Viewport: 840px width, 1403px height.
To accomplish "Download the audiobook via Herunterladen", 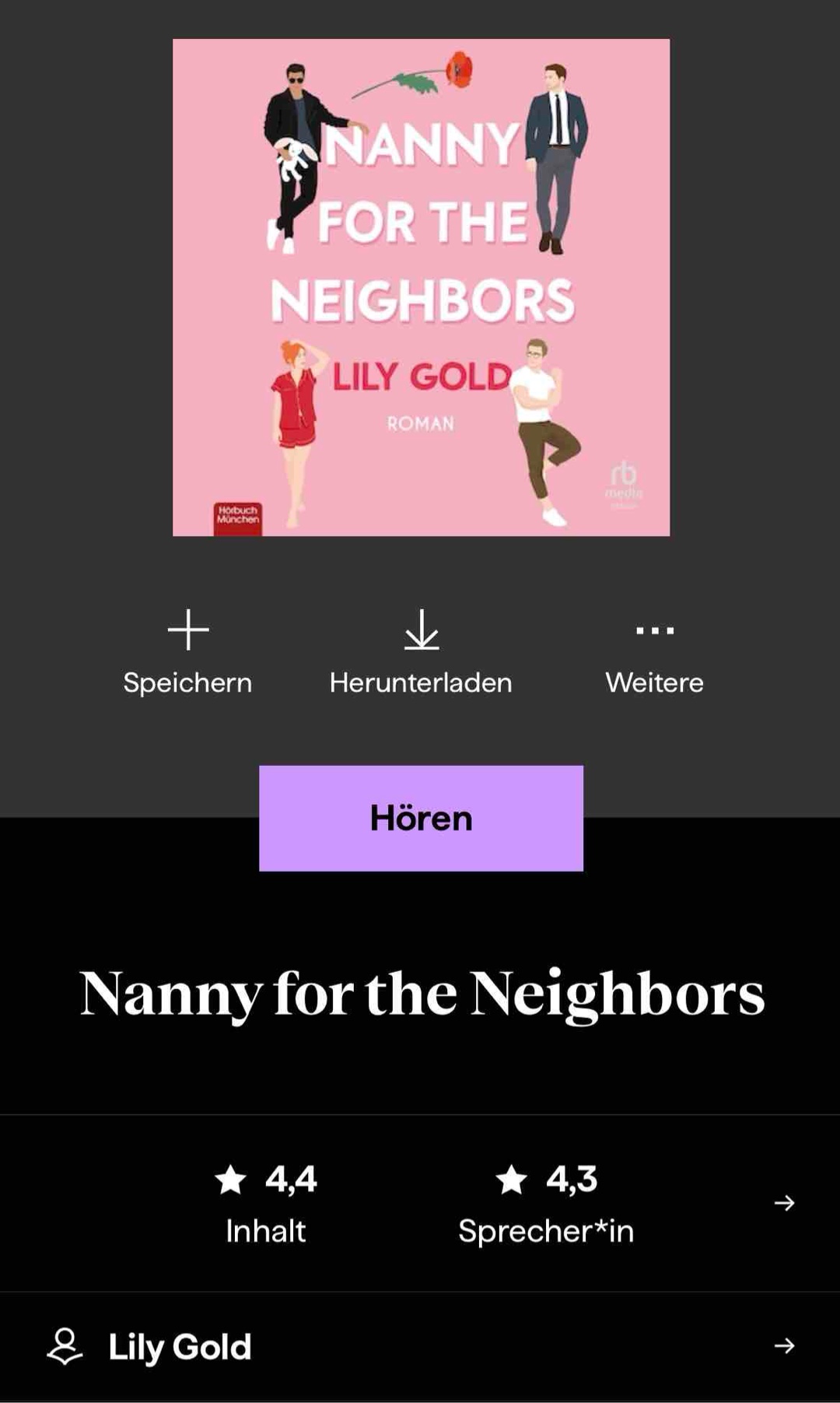I will [x=421, y=651].
